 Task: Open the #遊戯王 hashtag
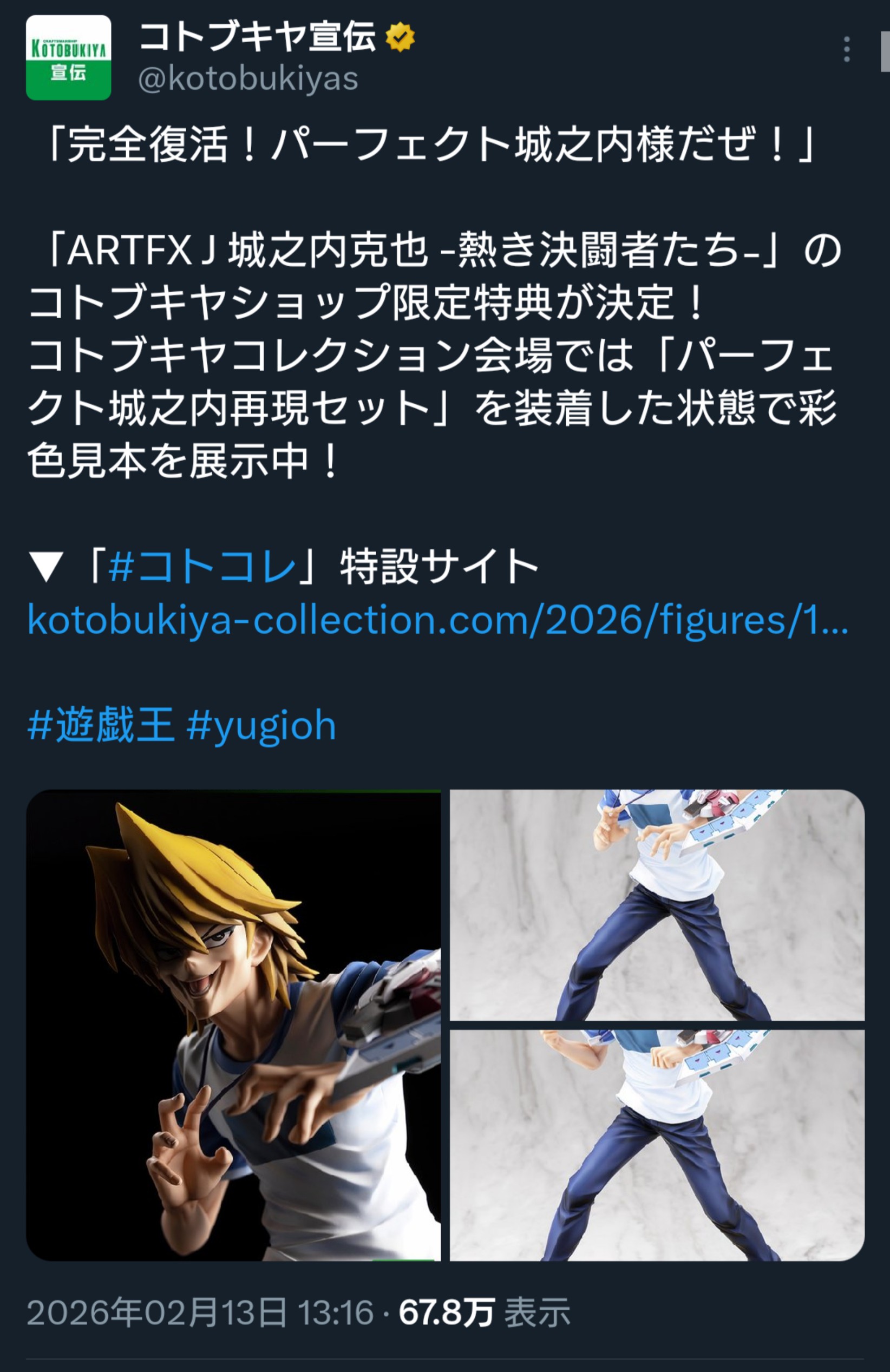(x=101, y=725)
